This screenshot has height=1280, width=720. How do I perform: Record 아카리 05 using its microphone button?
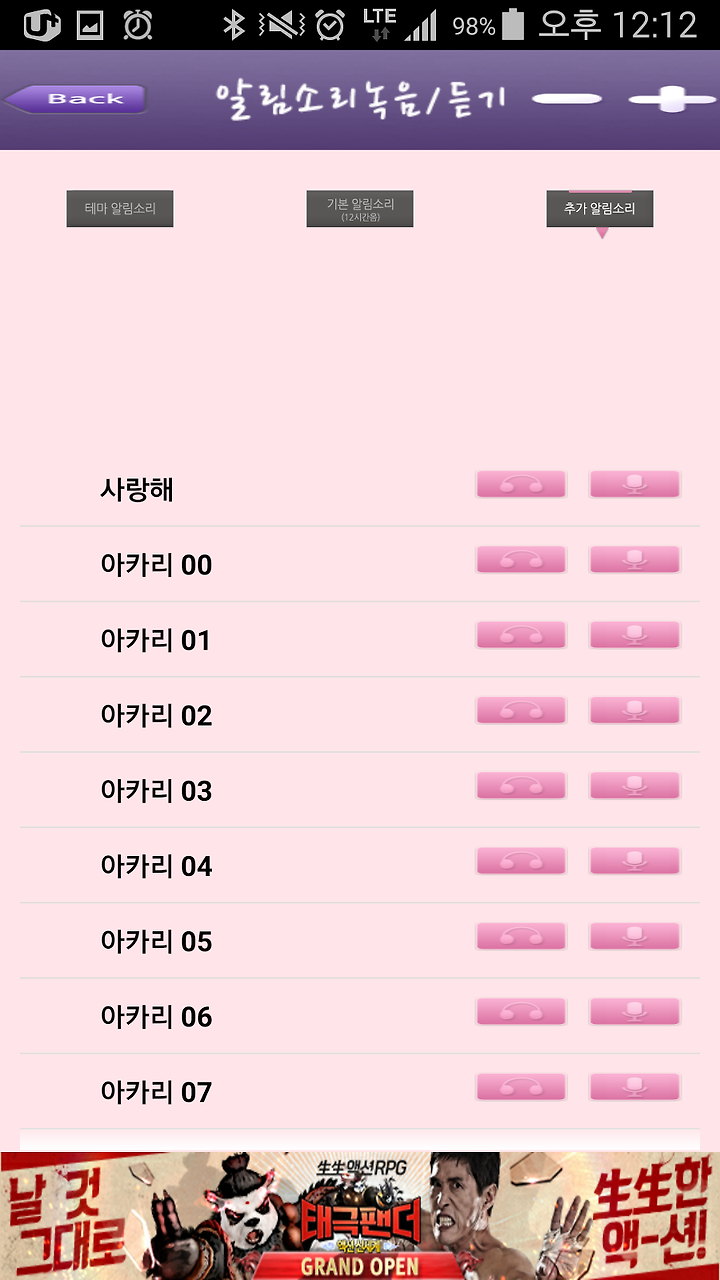point(635,937)
